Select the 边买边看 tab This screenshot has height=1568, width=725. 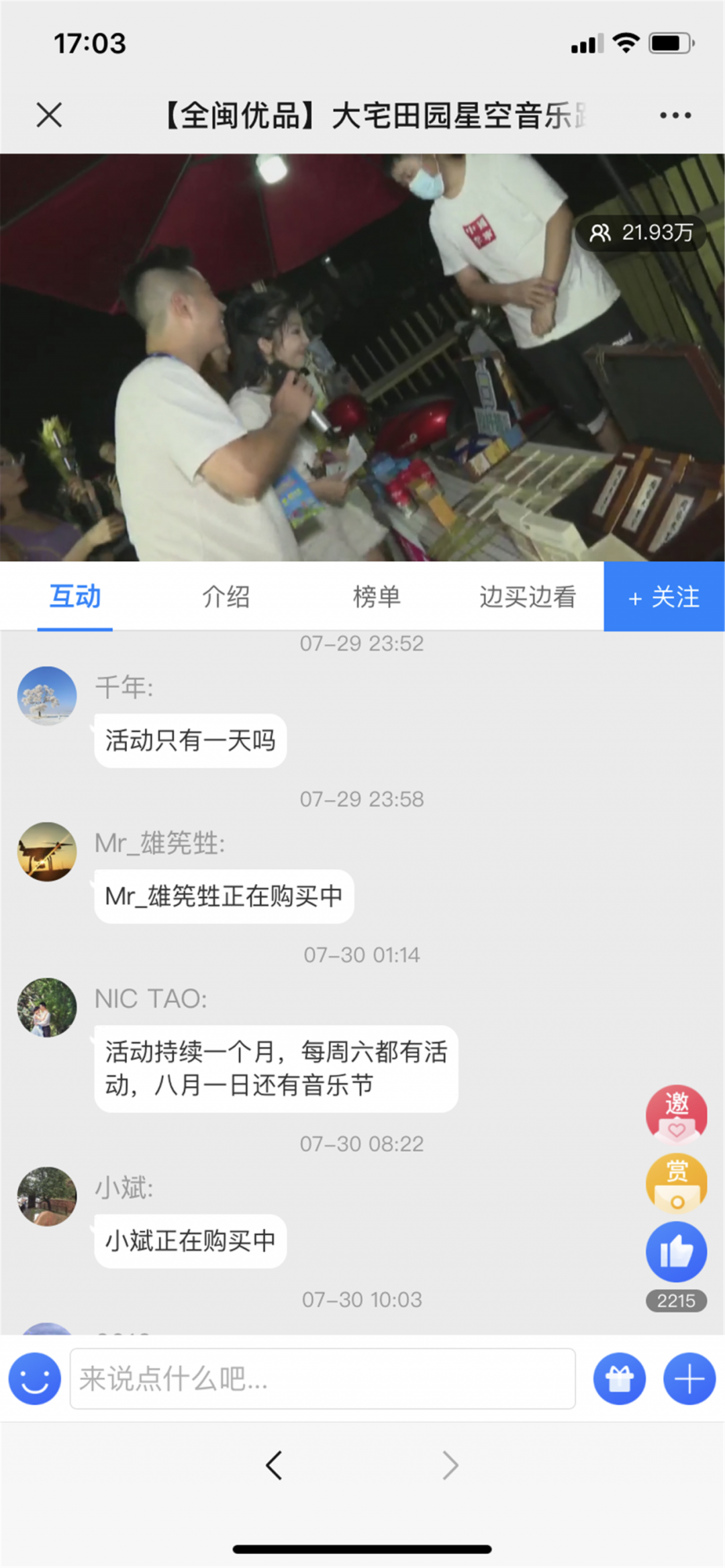[x=528, y=597]
